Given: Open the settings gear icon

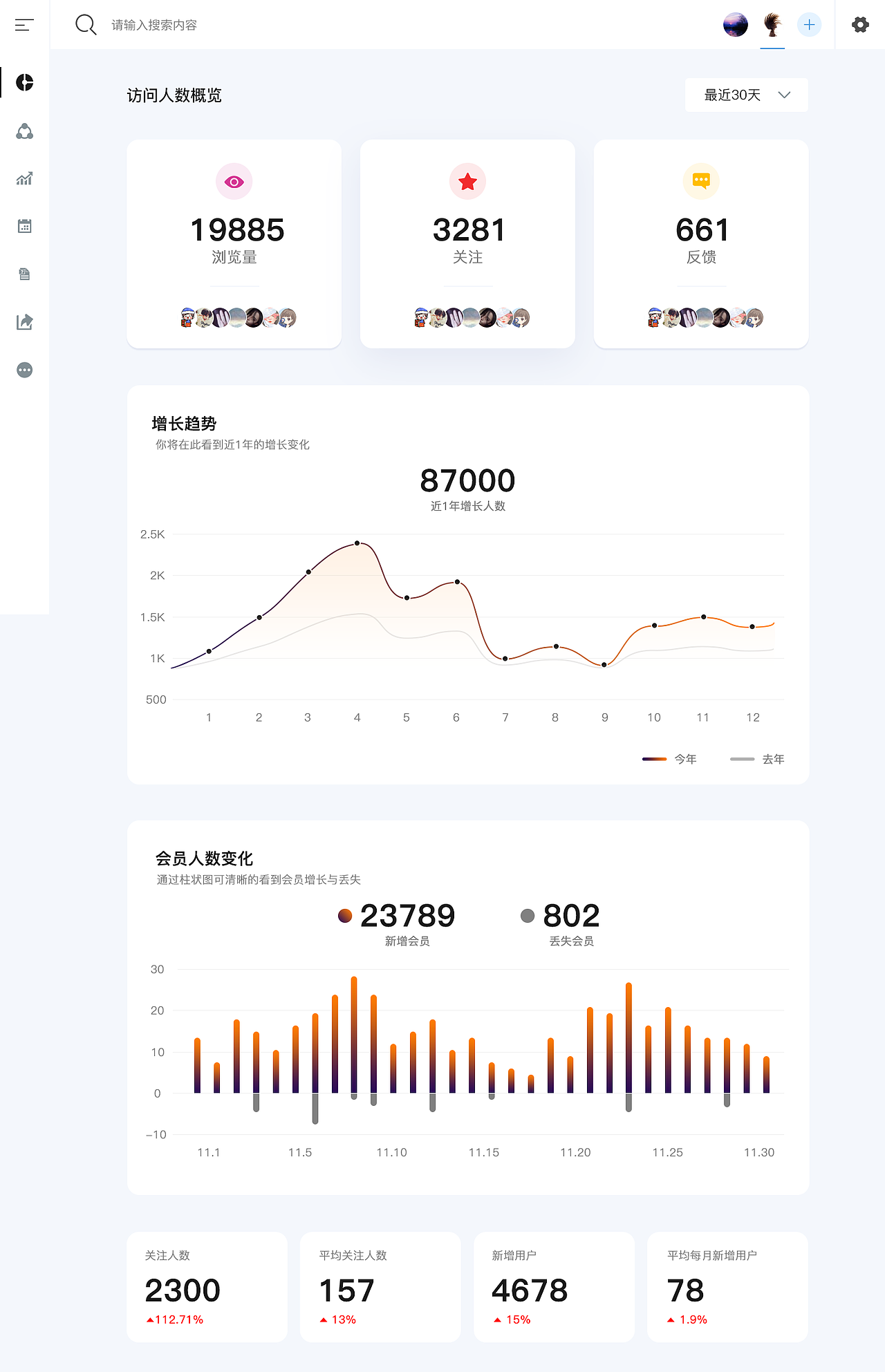Looking at the screenshot, I should pyautogui.click(x=861, y=24).
